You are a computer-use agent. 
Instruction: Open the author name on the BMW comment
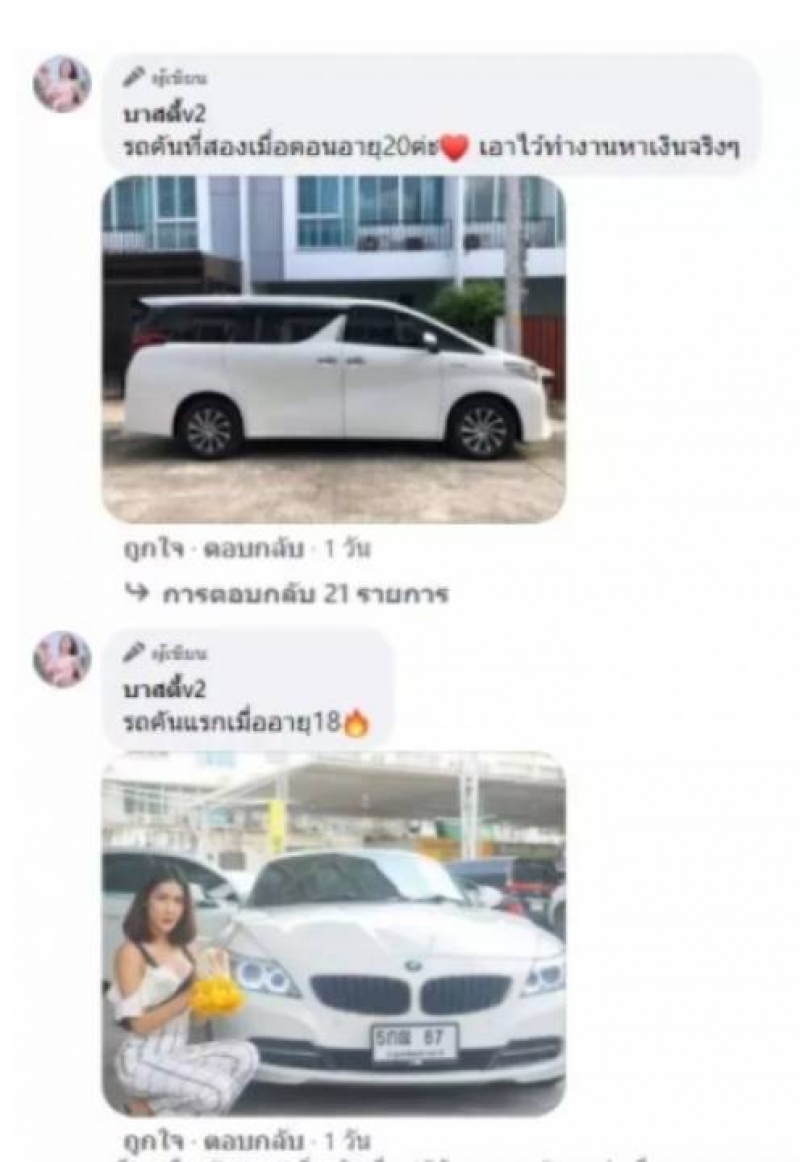click(x=164, y=689)
